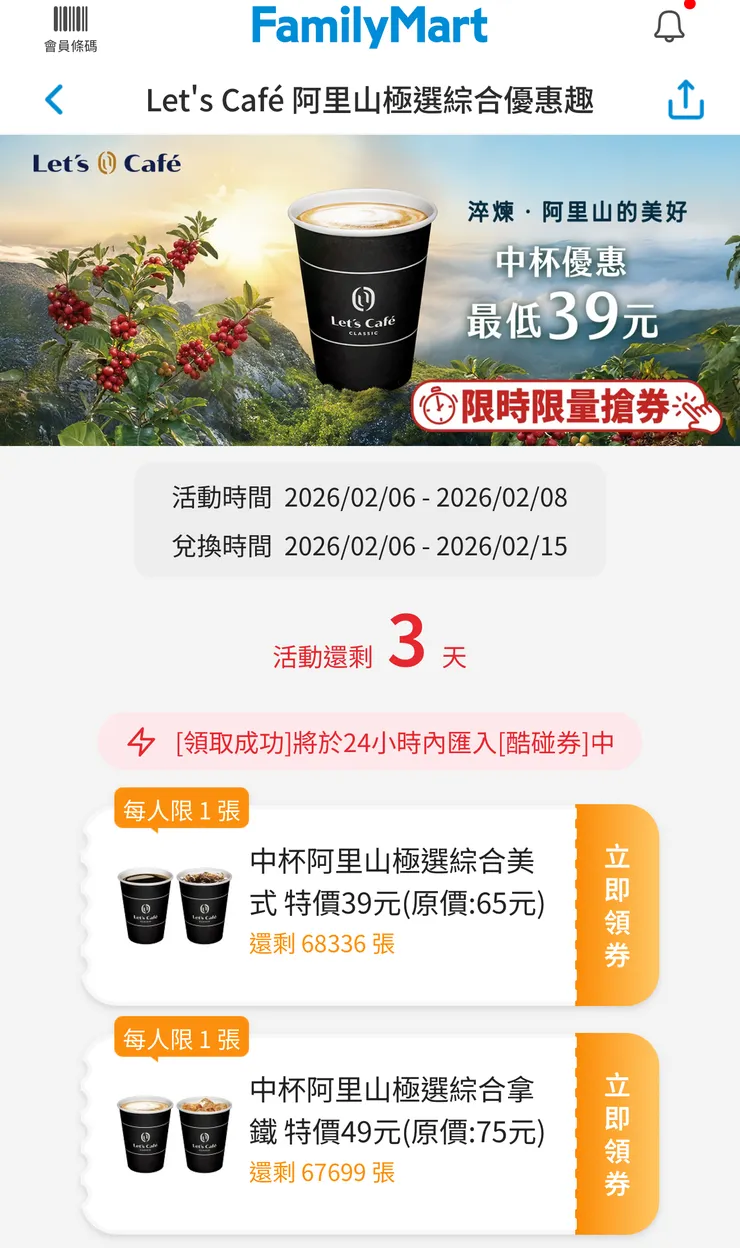Image resolution: width=740 pixels, height=1248 pixels.
Task: Select the 每人限1張 badge on latte coupon
Action: tap(180, 1040)
